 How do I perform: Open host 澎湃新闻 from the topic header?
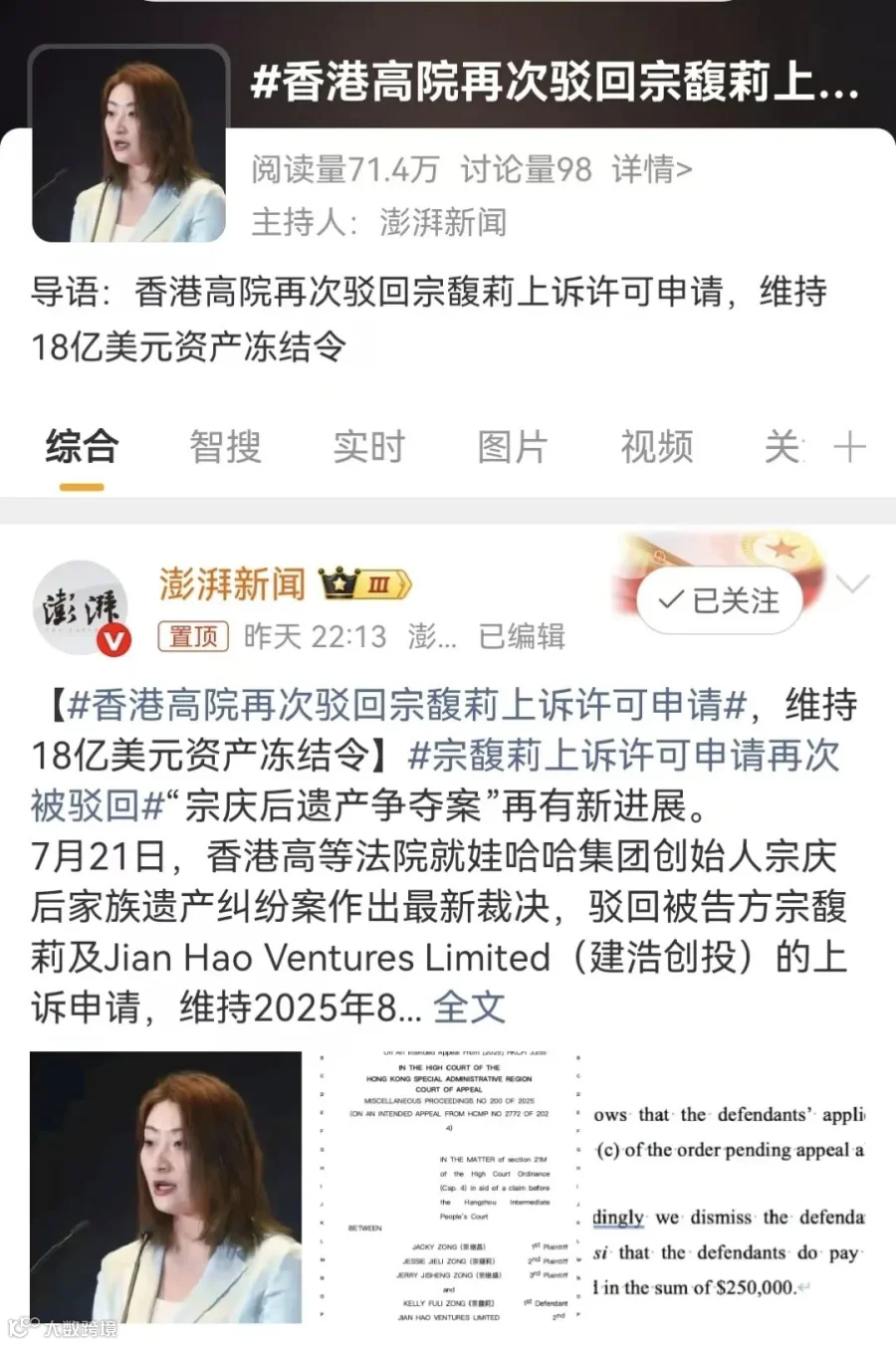coord(443,222)
